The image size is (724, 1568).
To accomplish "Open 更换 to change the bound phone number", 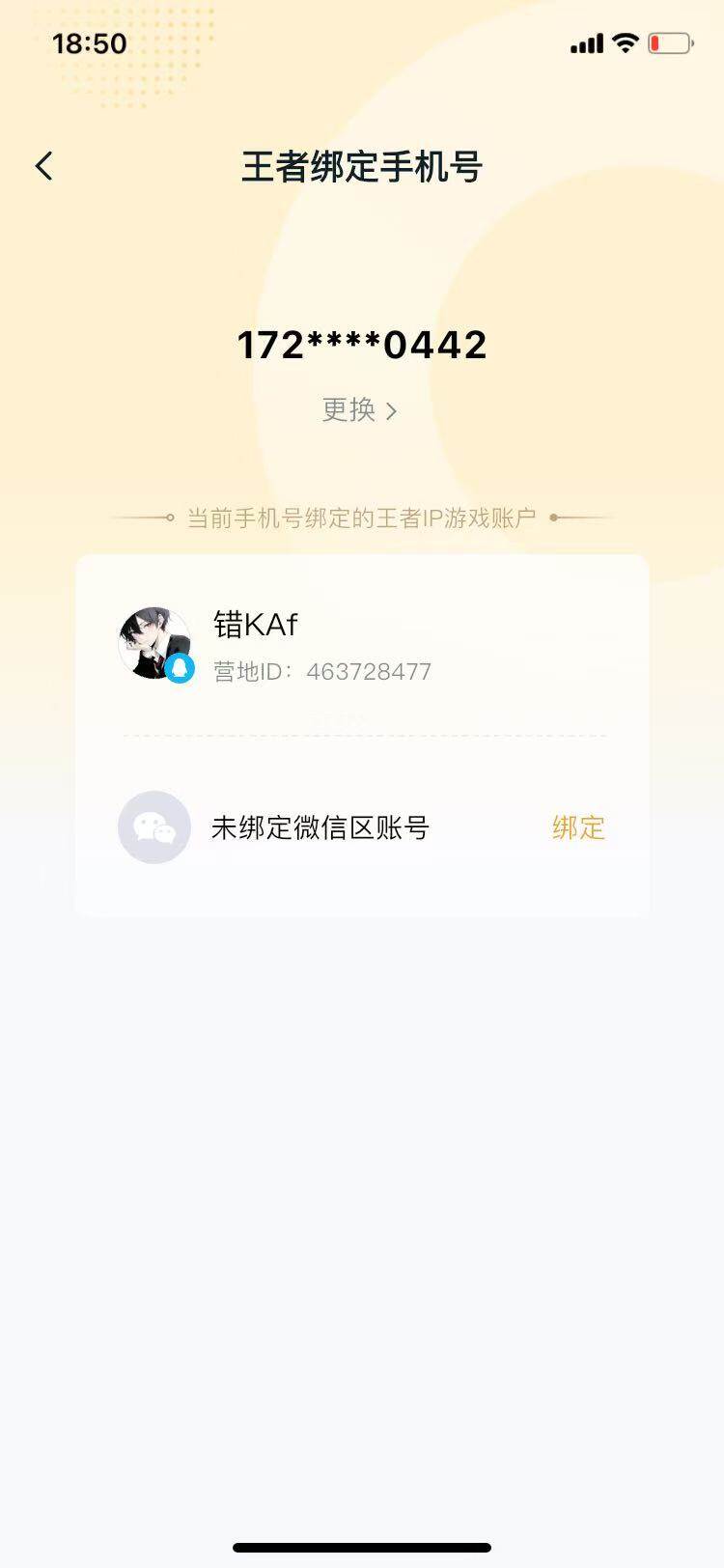I will click(x=349, y=409).
